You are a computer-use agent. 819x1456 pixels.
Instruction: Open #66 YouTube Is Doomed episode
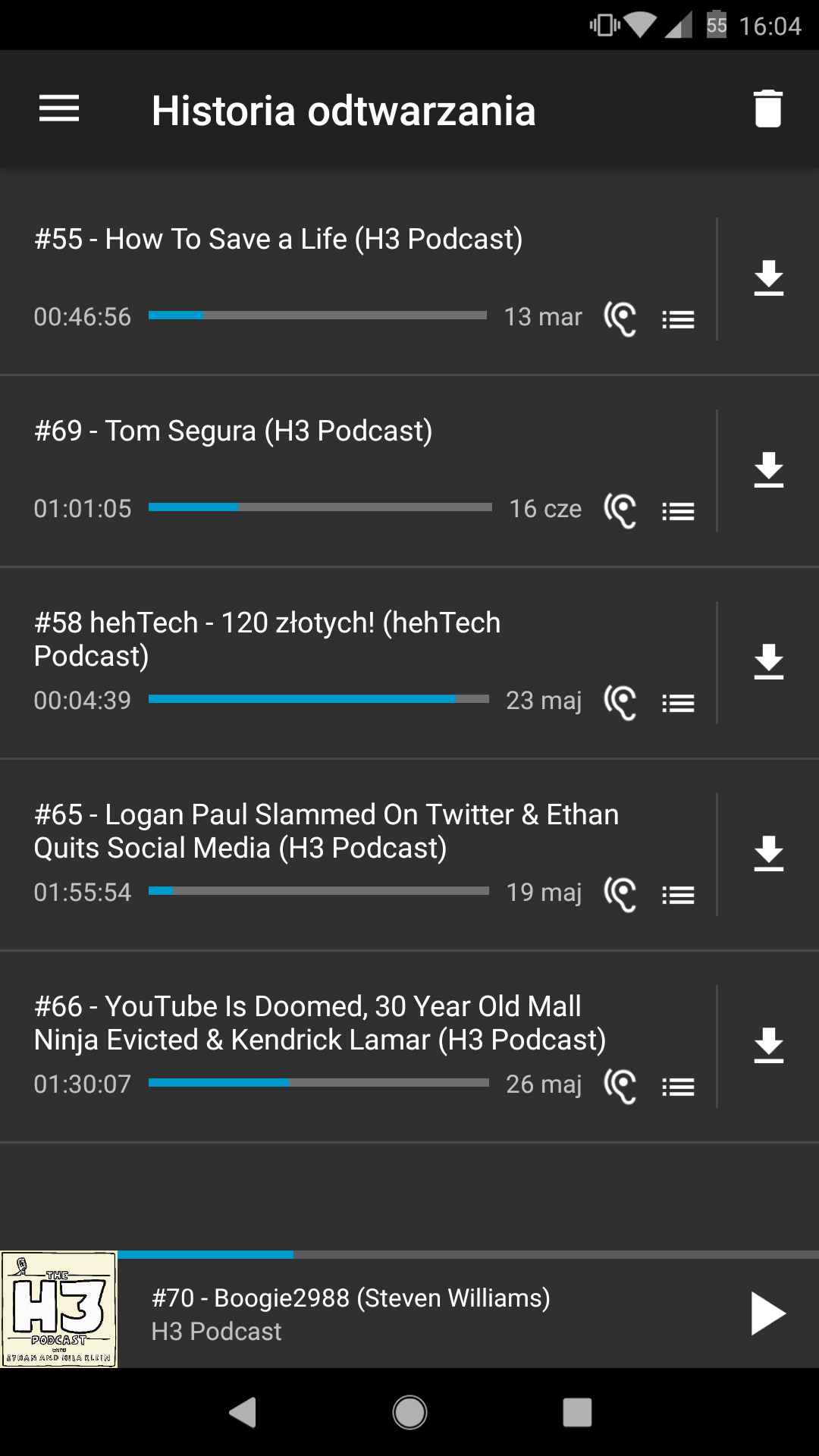[x=358, y=1046]
